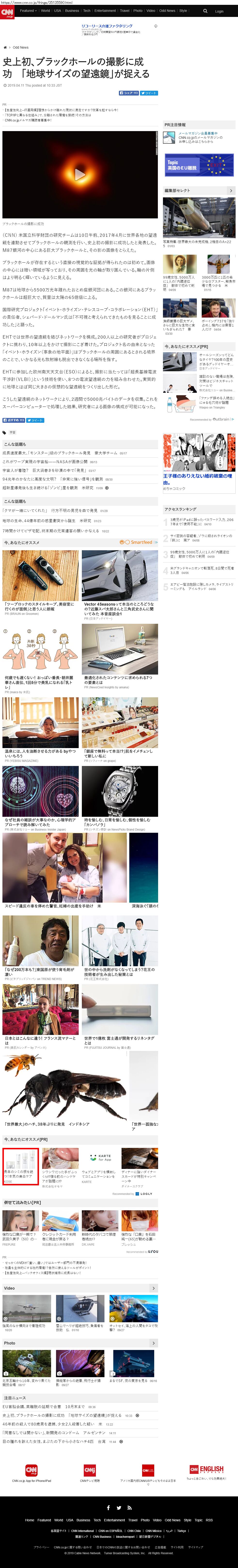Play the black hole video
This screenshot has height=1568, width=238.
pos(80,175)
